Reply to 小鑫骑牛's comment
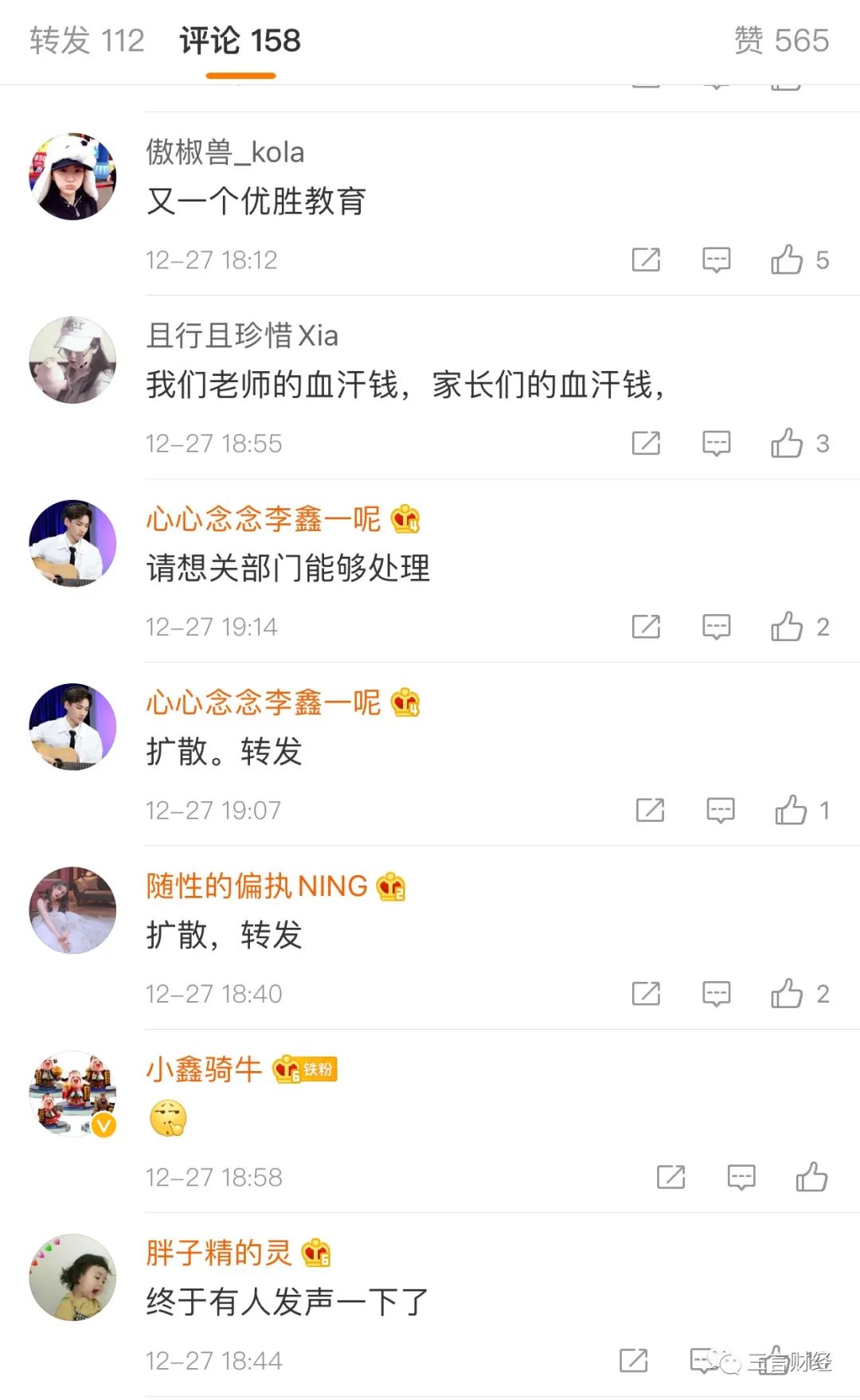Screen dimensions: 860x1400 741,1177
